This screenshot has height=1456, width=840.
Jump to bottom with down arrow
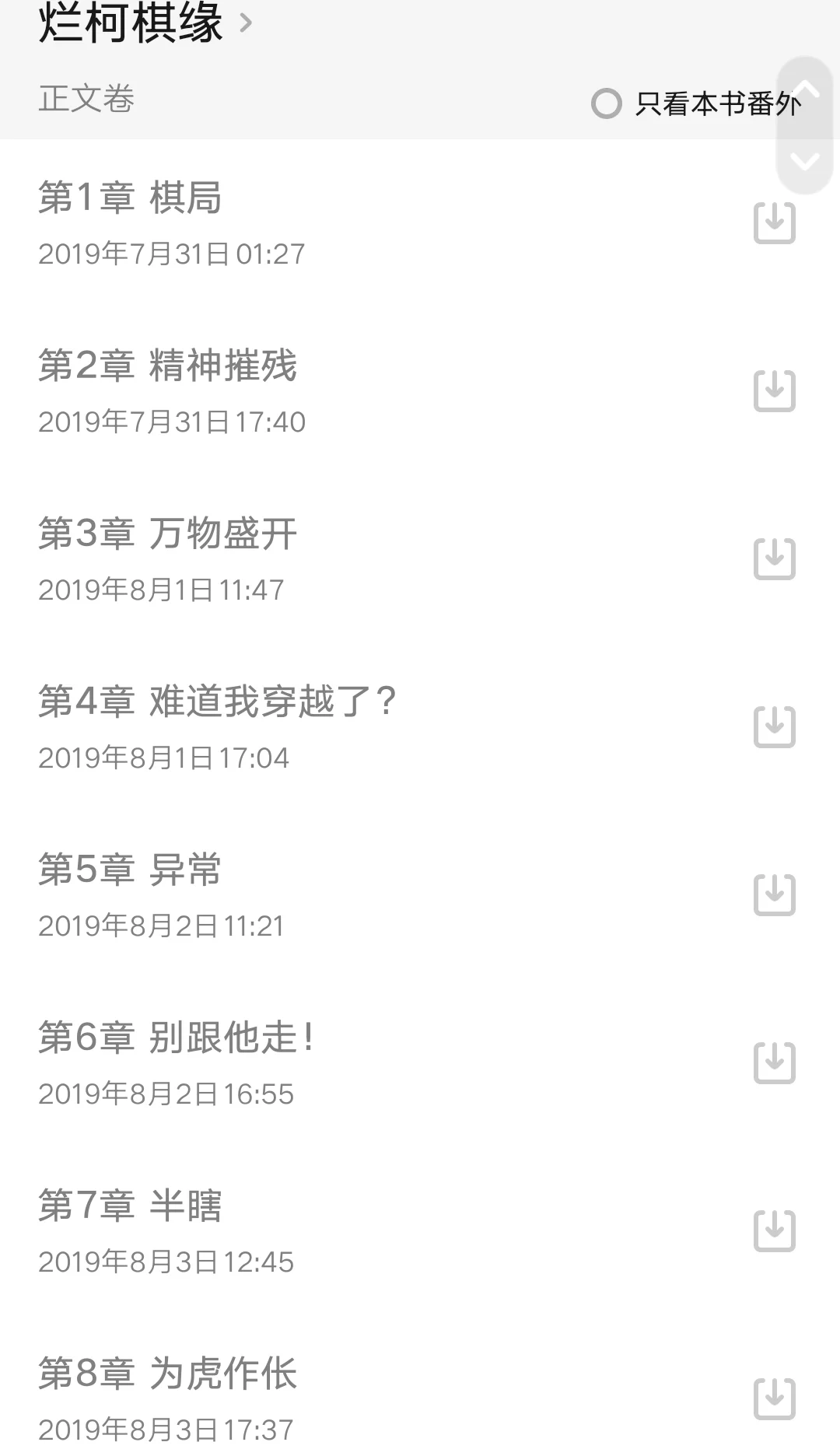[x=805, y=161]
